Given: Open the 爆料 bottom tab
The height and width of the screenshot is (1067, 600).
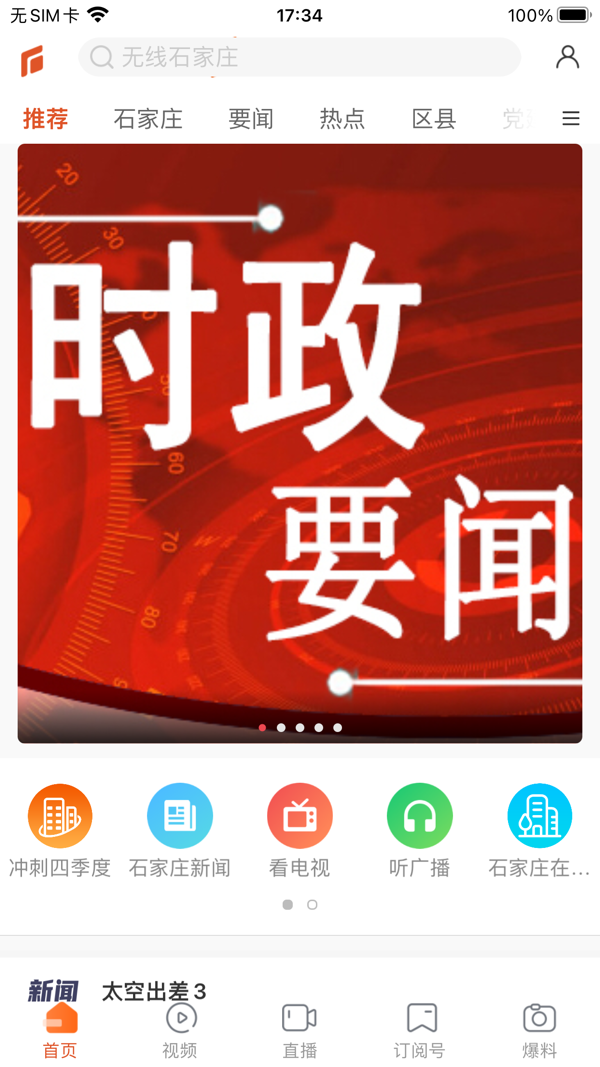Looking at the screenshot, I should point(539,1030).
